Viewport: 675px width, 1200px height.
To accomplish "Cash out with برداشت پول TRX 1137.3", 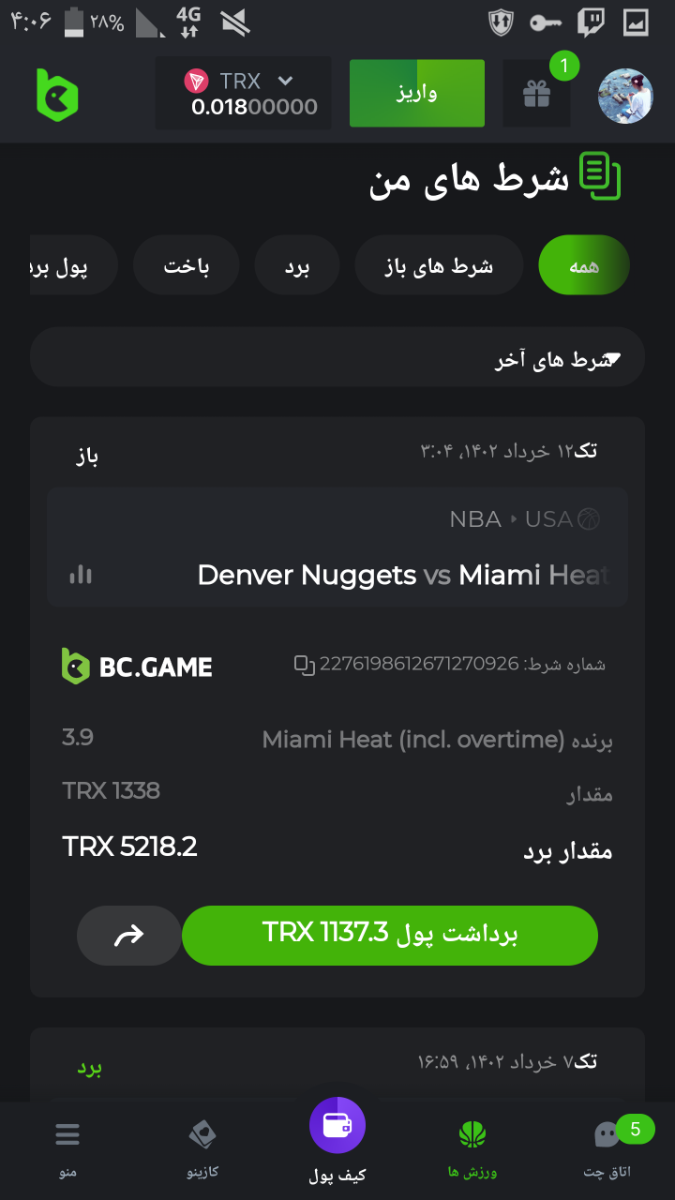I will click(x=390, y=935).
